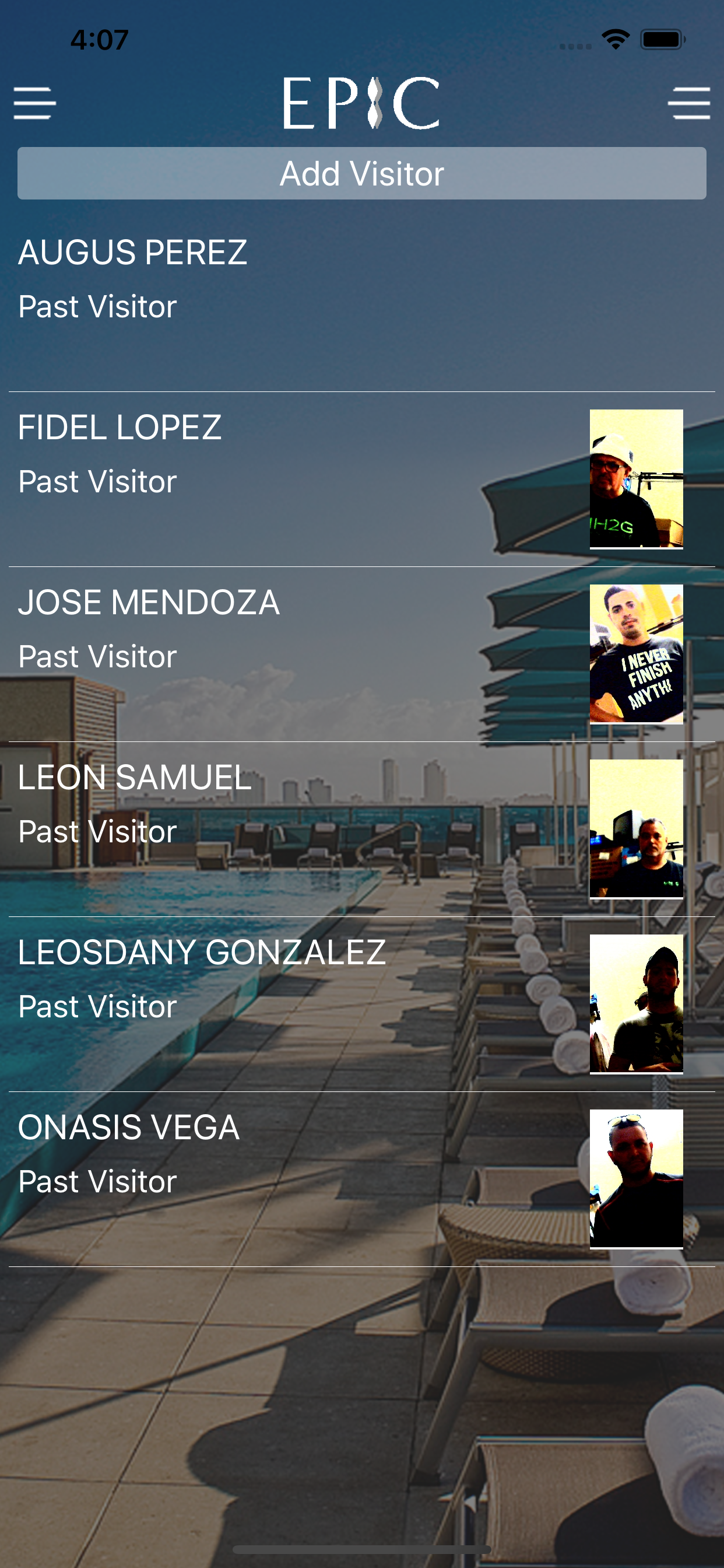Select Jose Mendoza from the list
The image size is (724, 1568).
(362, 654)
